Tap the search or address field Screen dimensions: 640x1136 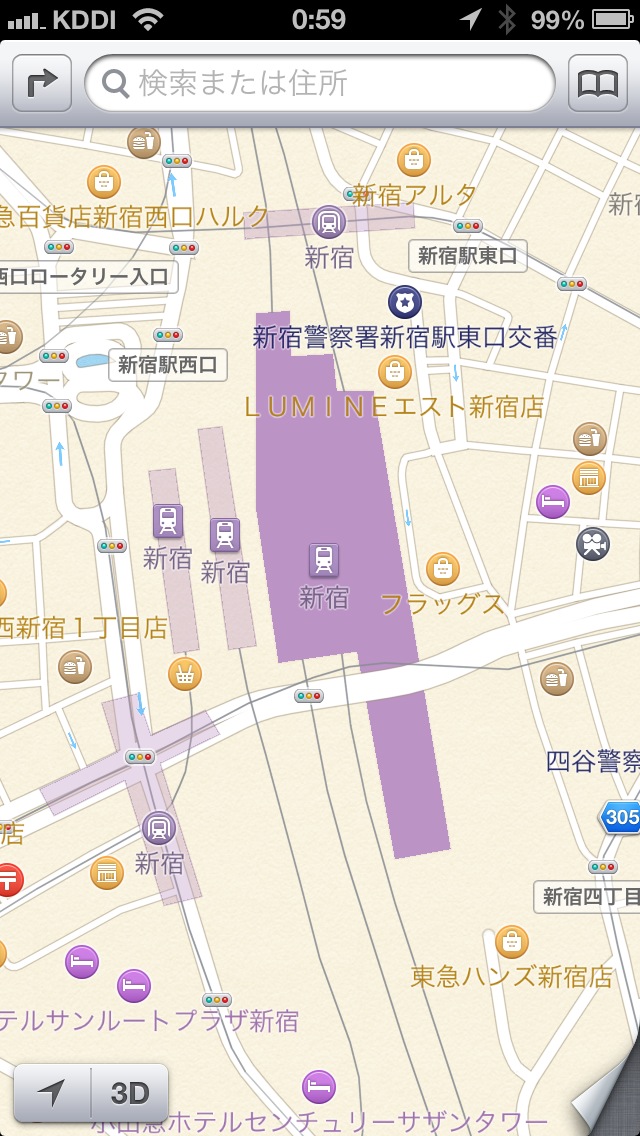320,84
